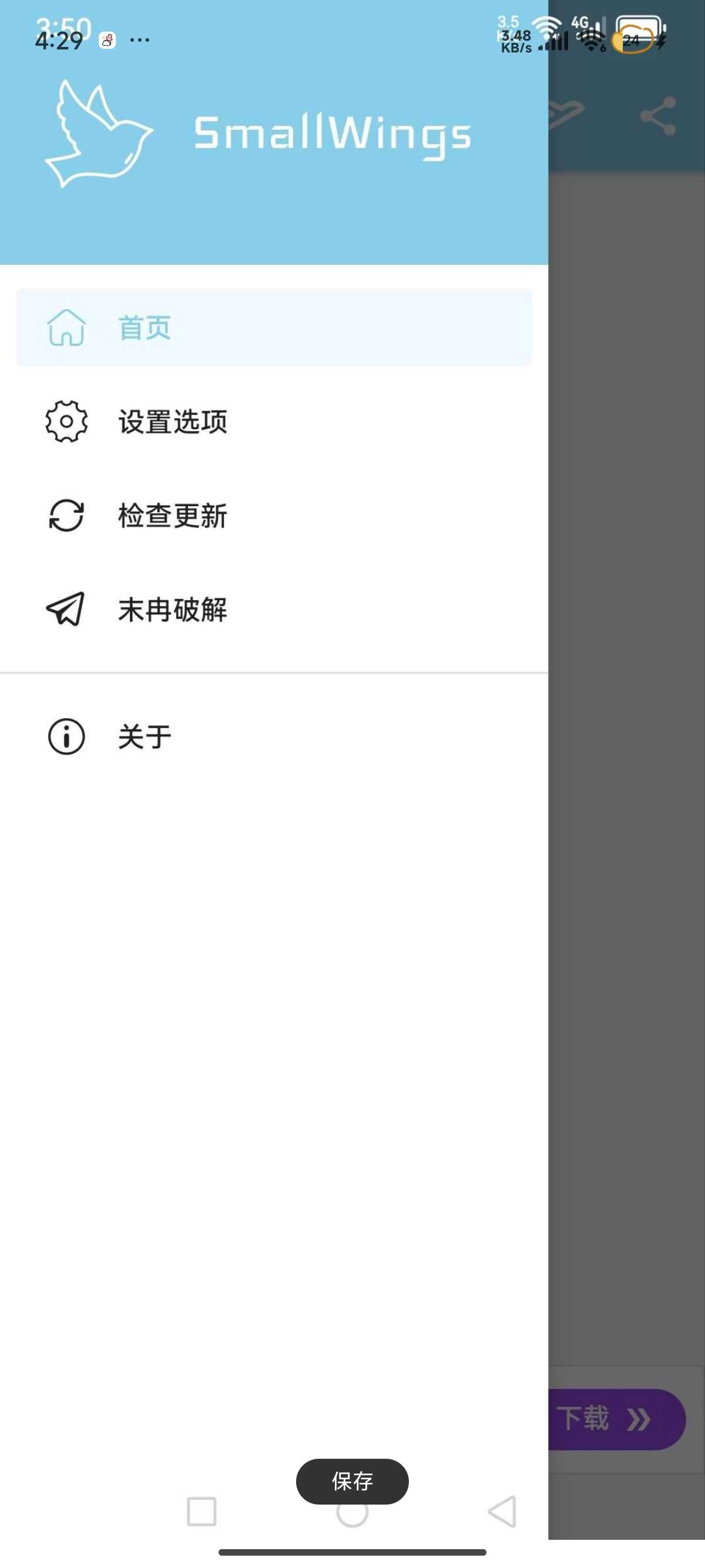Tap the 保存 save button
Image resolution: width=705 pixels, height=1568 pixels.
[x=352, y=1481]
